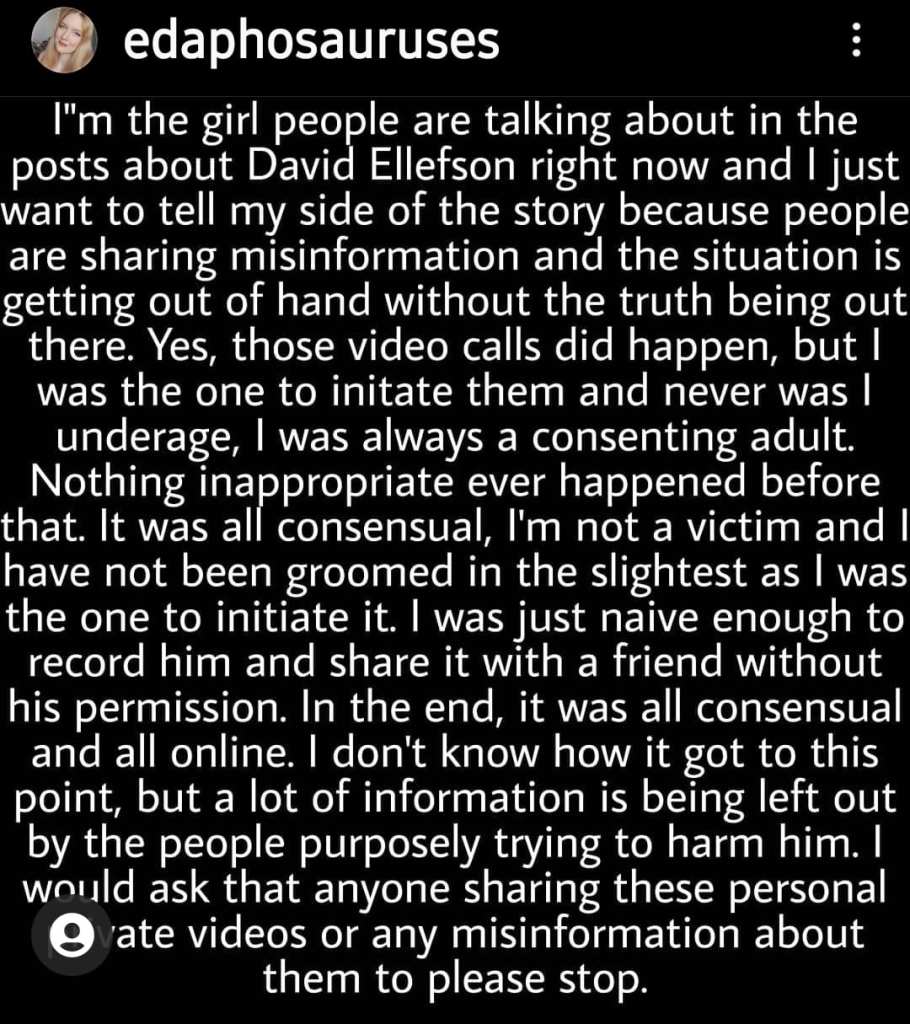Open the post's three-dot options menu
The width and height of the screenshot is (910, 1024).
point(856,41)
